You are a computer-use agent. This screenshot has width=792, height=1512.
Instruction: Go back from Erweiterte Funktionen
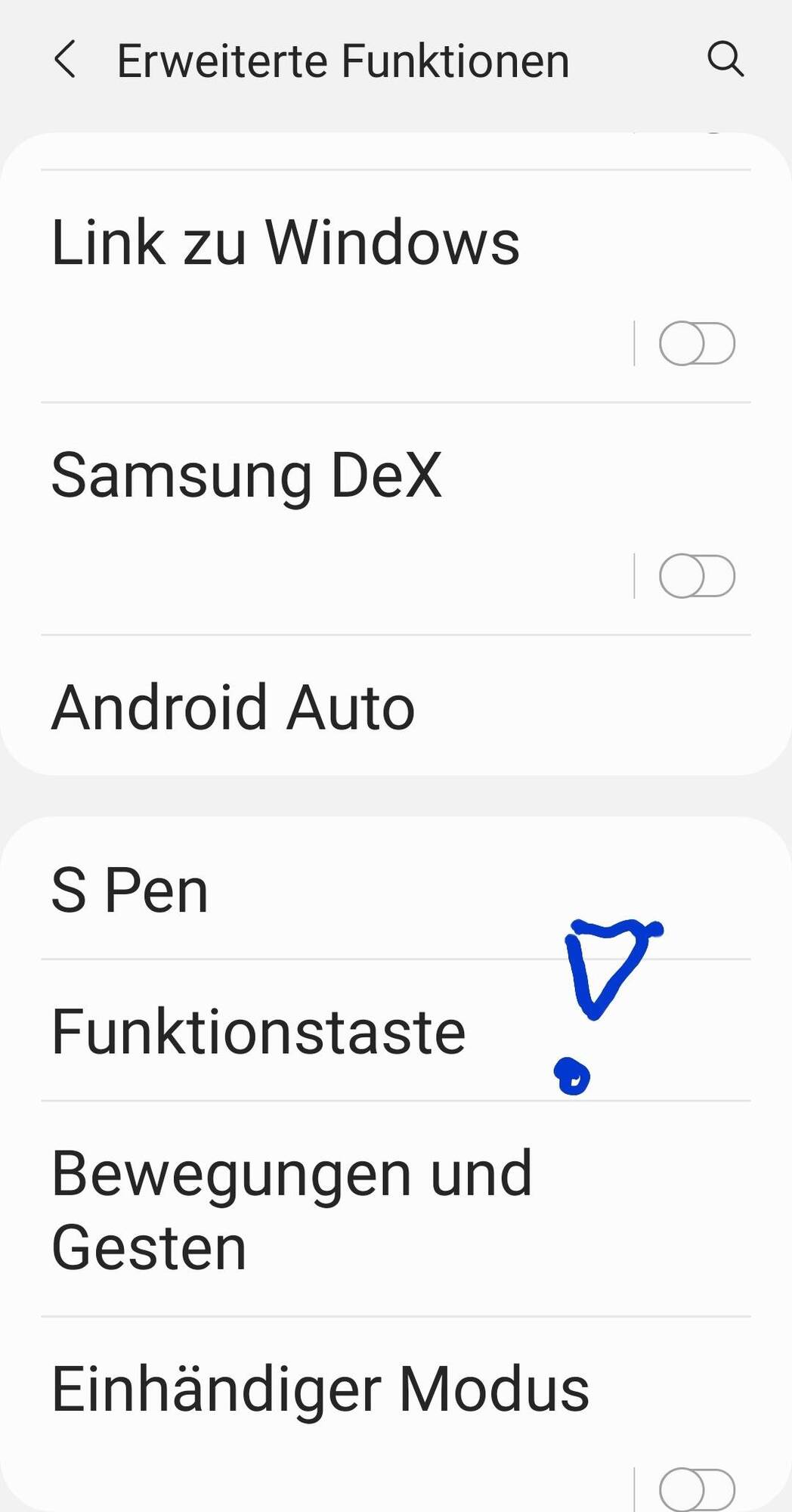pos(66,60)
